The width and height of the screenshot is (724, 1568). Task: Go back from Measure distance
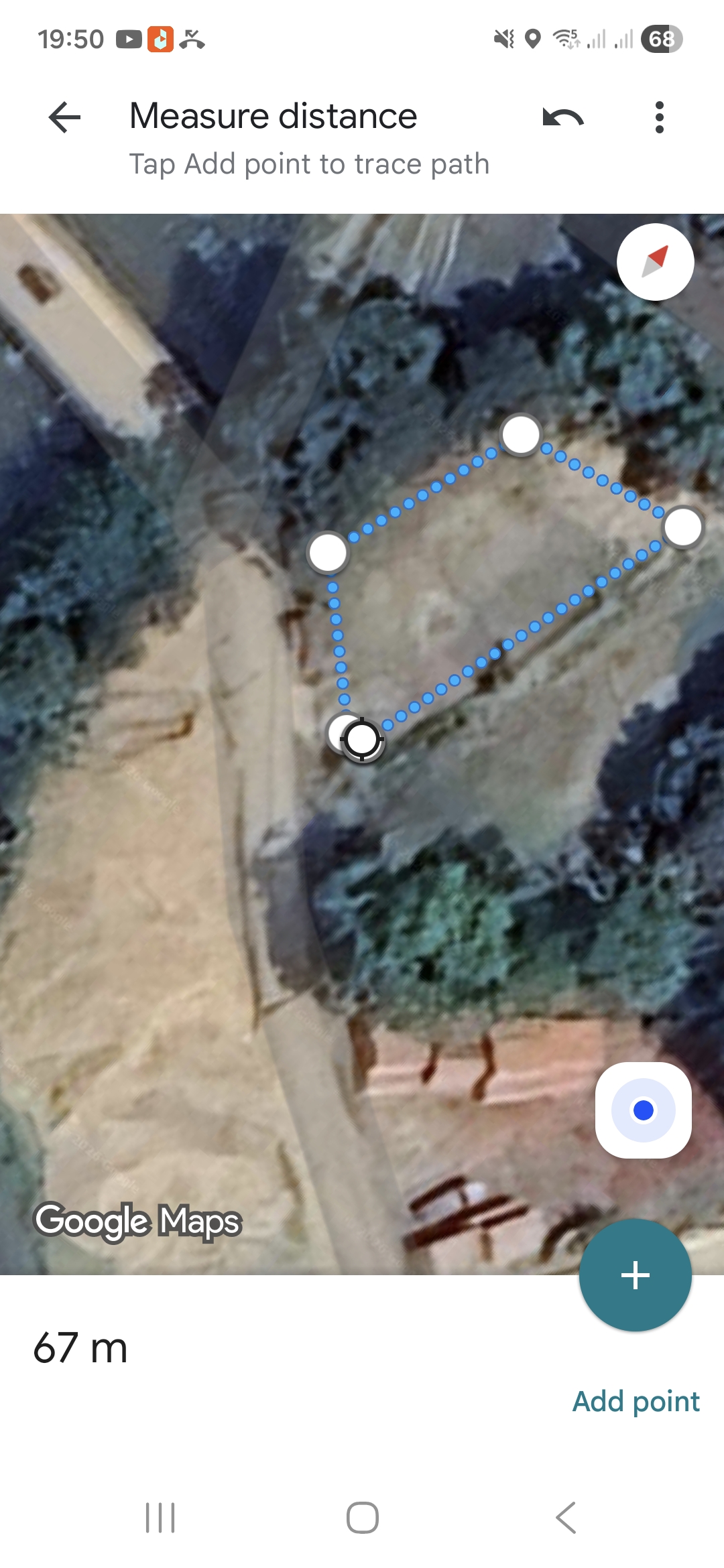(x=64, y=117)
